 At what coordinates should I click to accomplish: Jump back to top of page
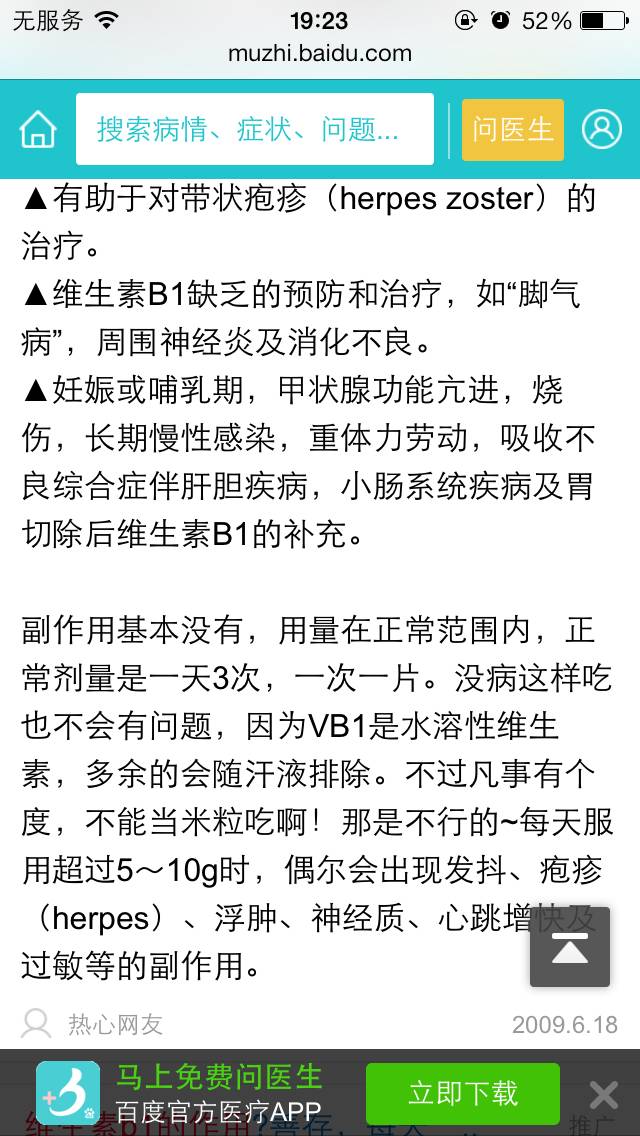[x=570, y=947]
